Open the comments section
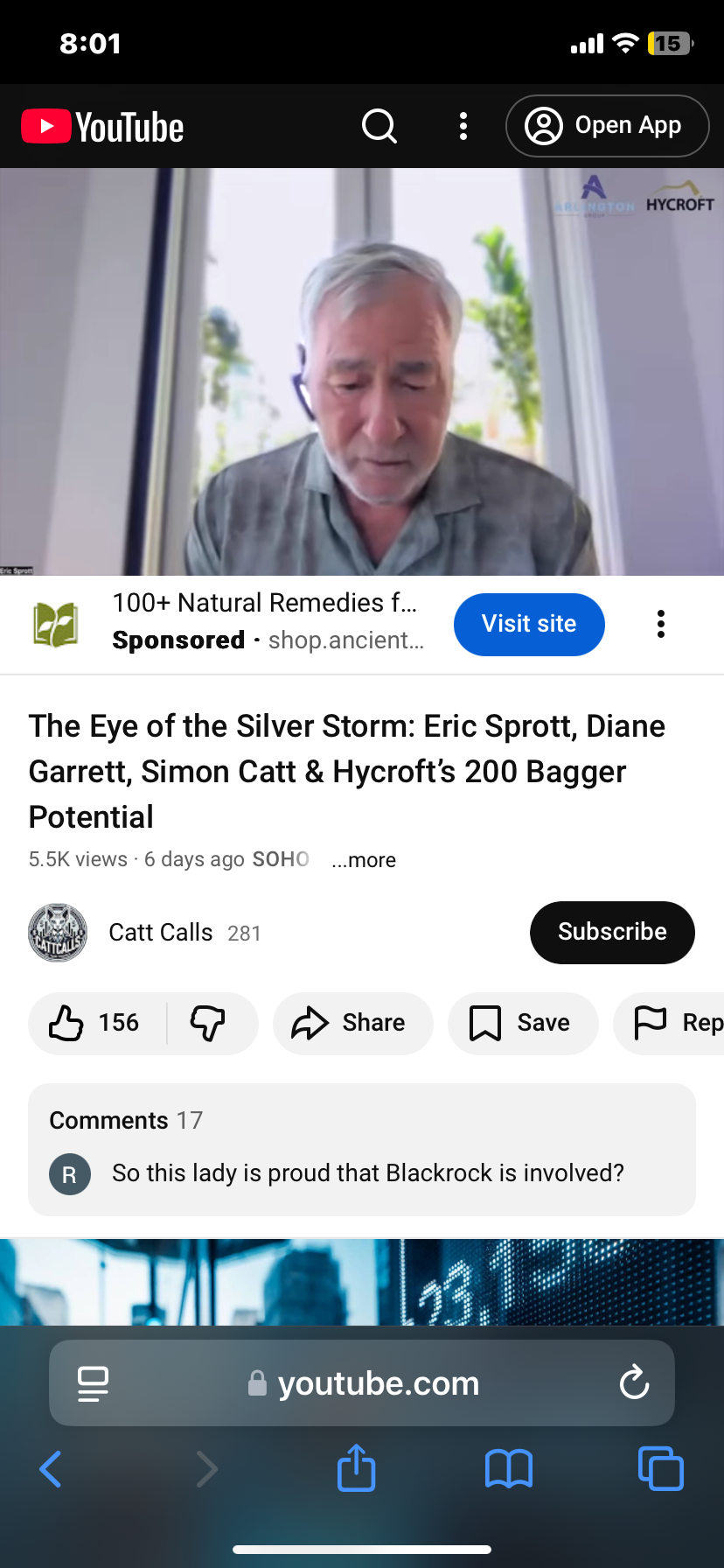Viewport: 724px width, 1568px height. pos(362,1149)
